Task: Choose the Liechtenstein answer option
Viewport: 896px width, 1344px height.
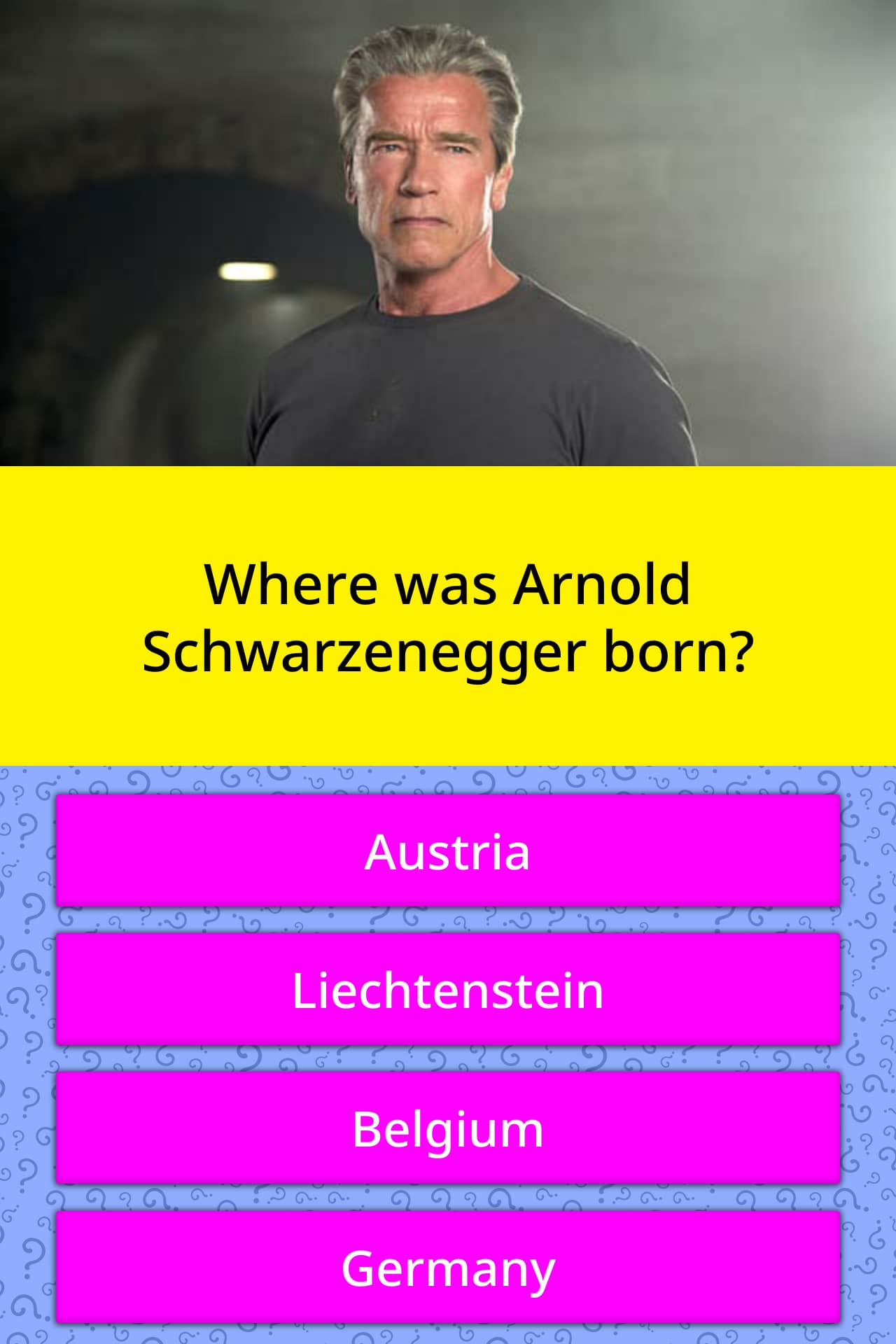Action: click(x=448, y=990)
